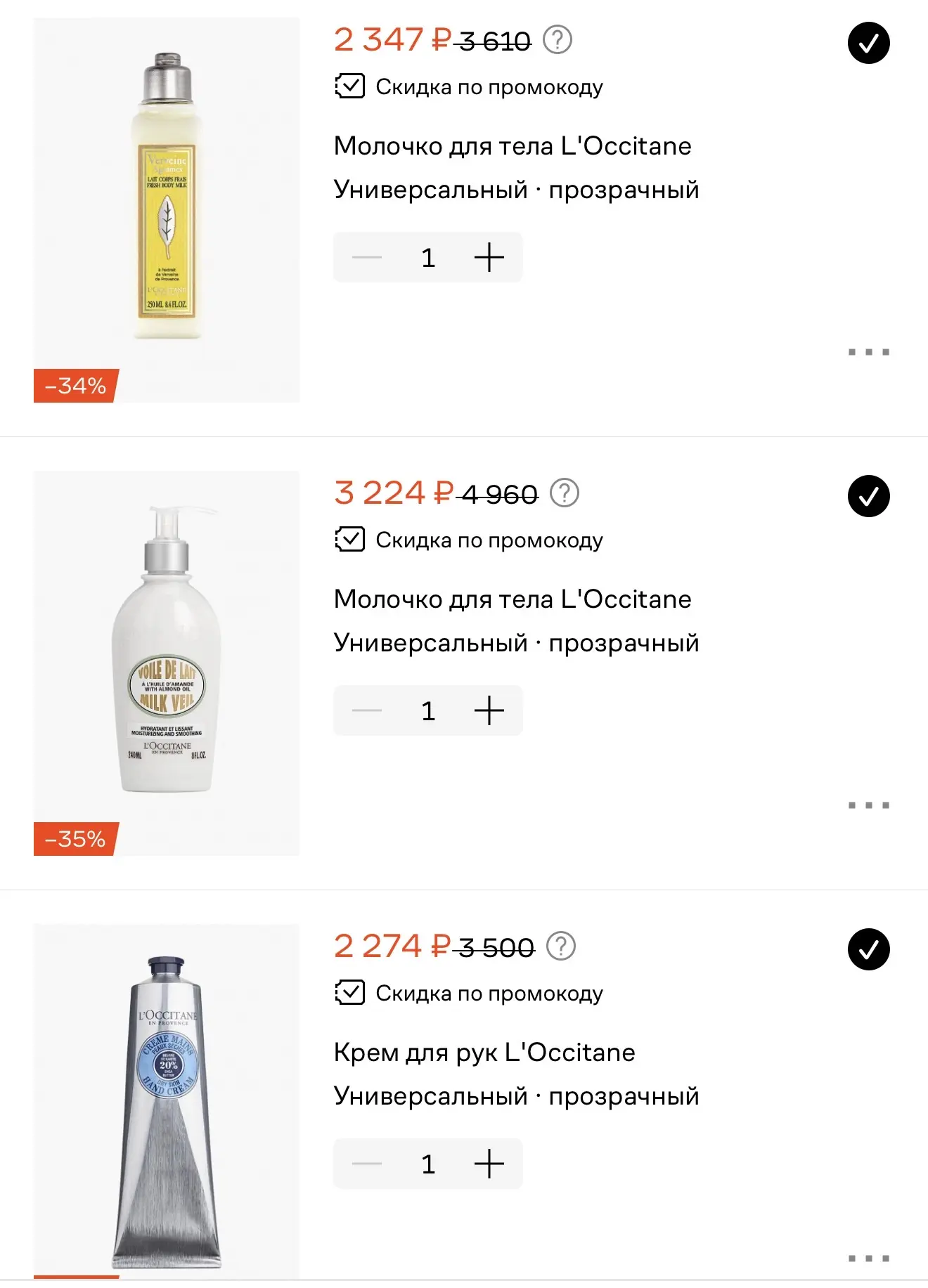Screen dimensions: 928x1288
Task: Increase quantity of the 2 347 ₽ body milk
Action: pyautogui.click(x=489, y=257)
